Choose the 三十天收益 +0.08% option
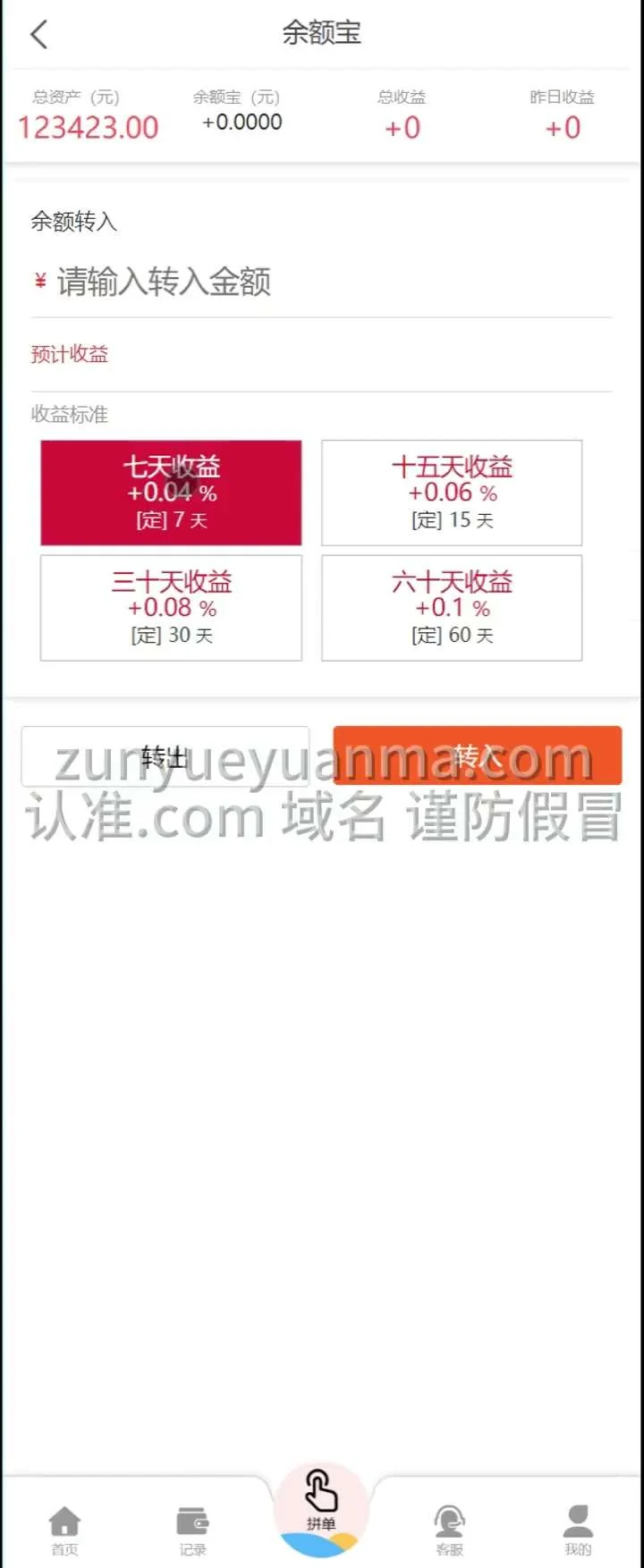644x1568 pixels. point(171,608)
